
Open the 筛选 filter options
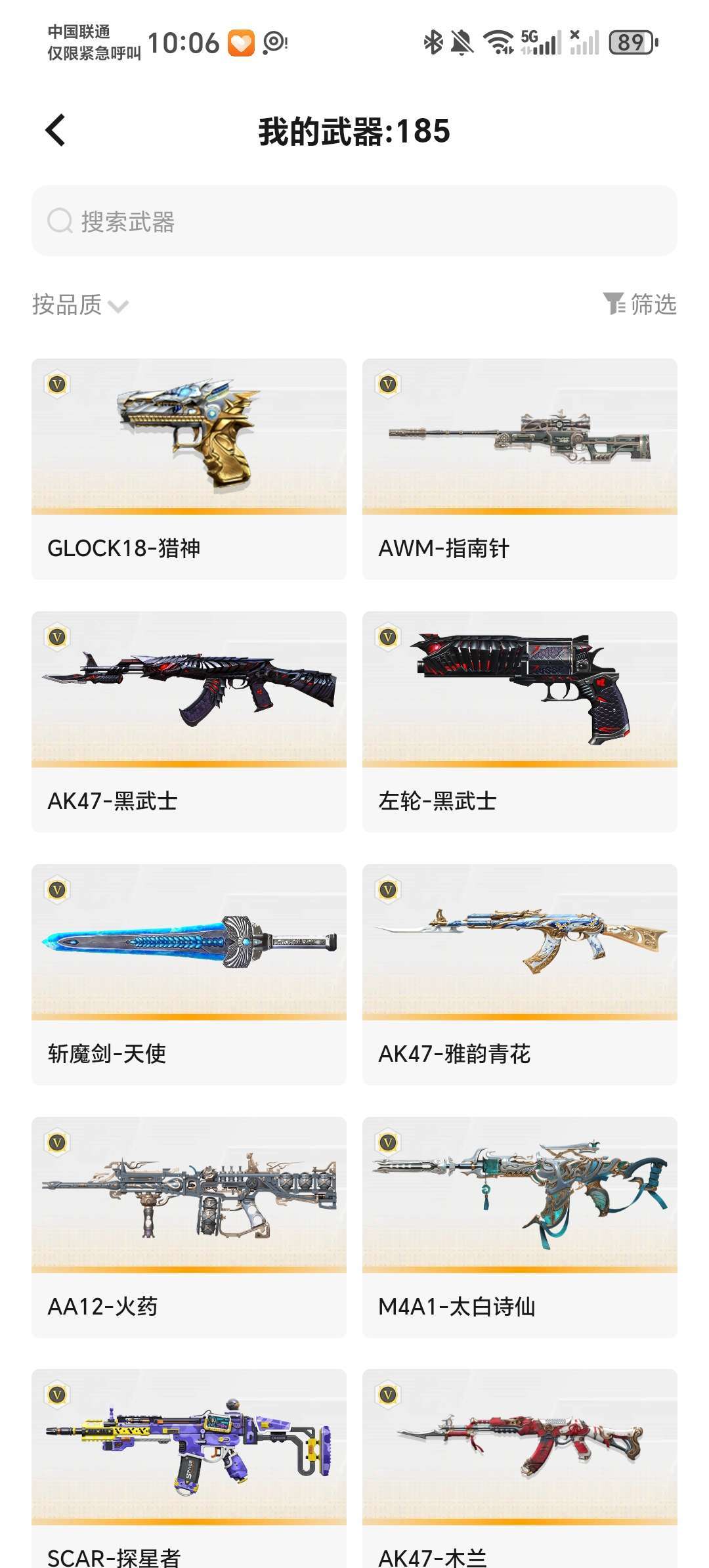pyautogui.click(x=639, y=304)
